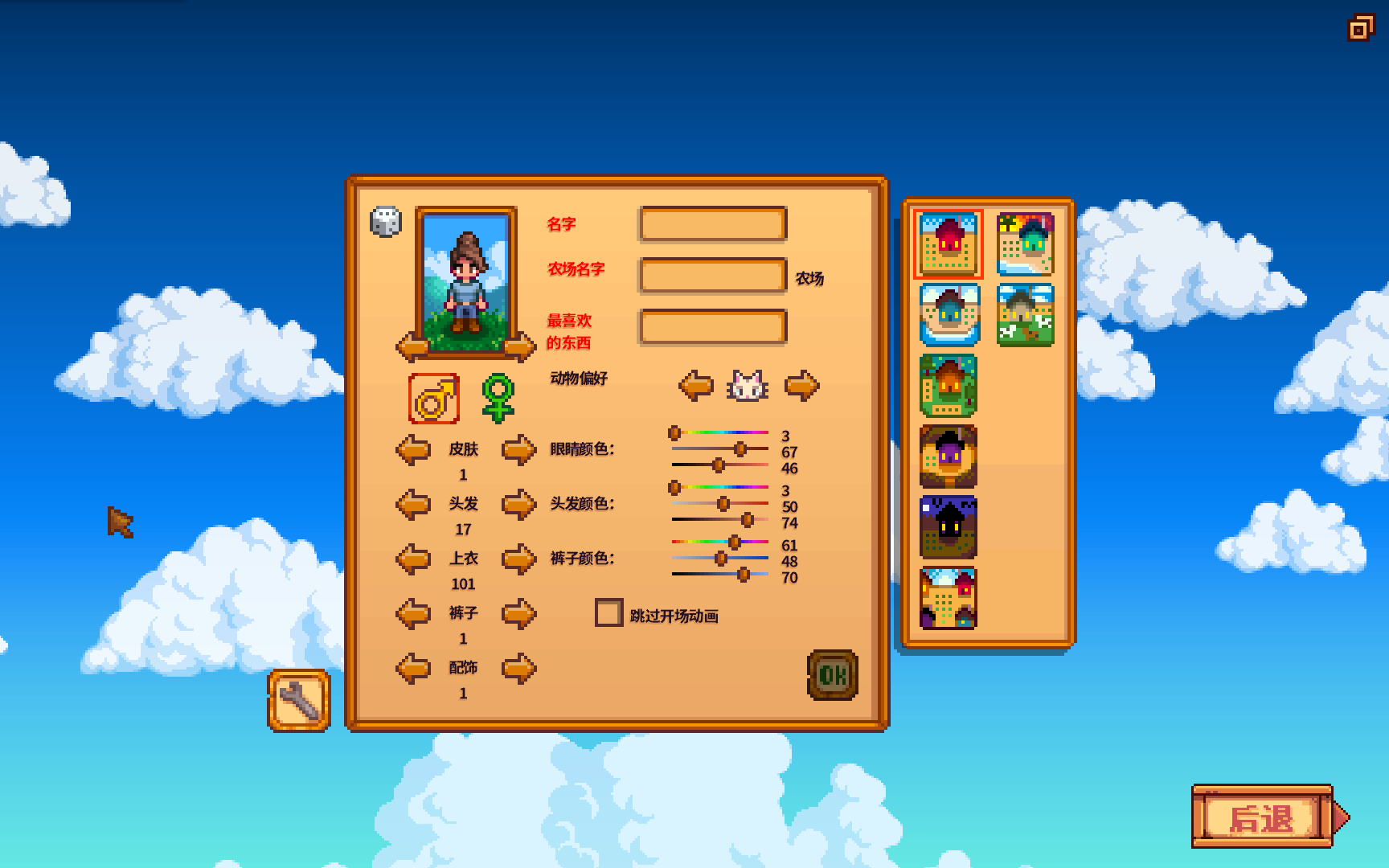Go to the next 上衣 shirt
The width and height of the screenshot is (1389, 868).
coord(518,559)
